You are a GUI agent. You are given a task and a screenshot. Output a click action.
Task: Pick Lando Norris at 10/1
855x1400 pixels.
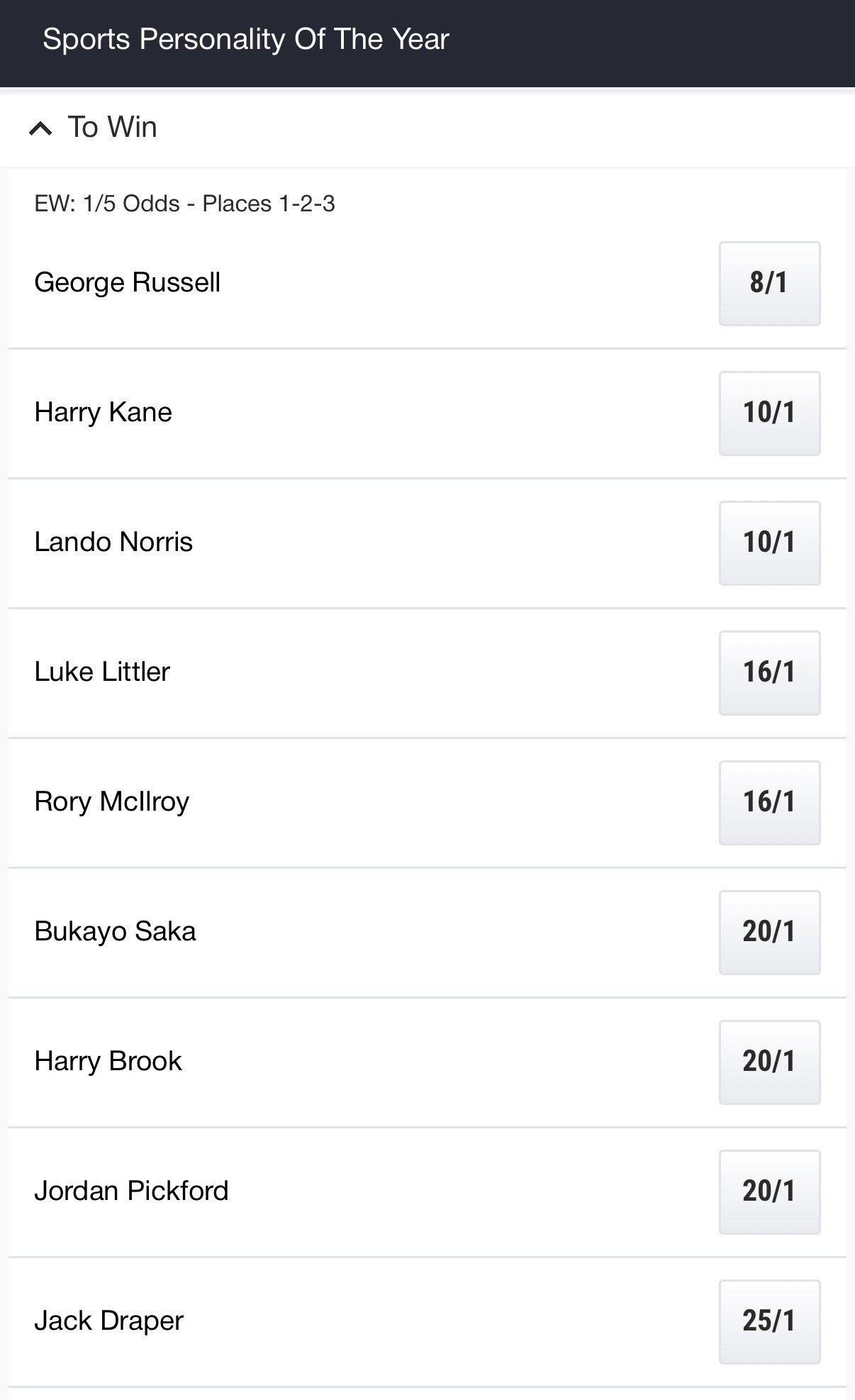coord(769,543)
